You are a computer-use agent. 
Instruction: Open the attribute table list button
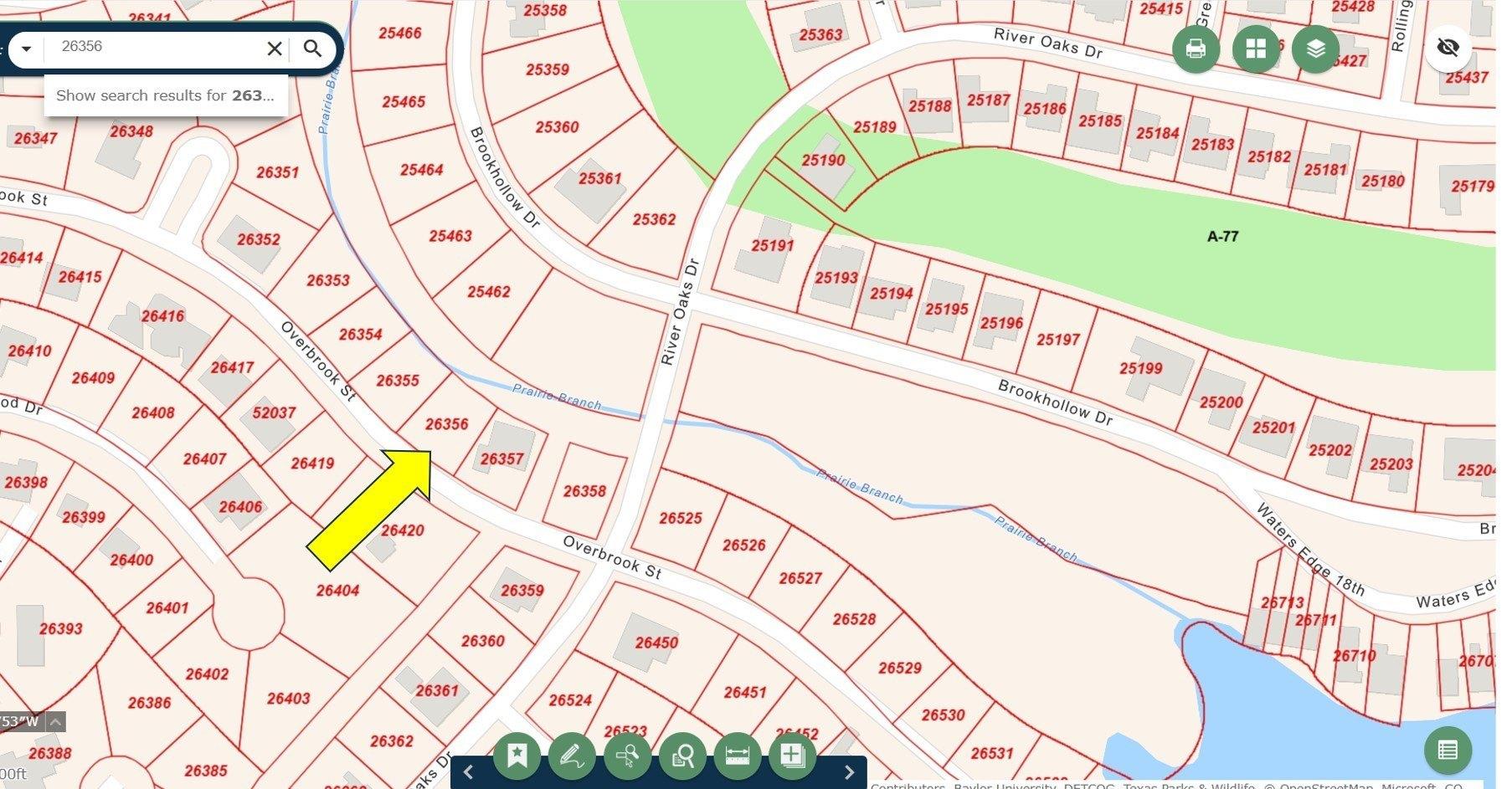(x=1448, y=750)
